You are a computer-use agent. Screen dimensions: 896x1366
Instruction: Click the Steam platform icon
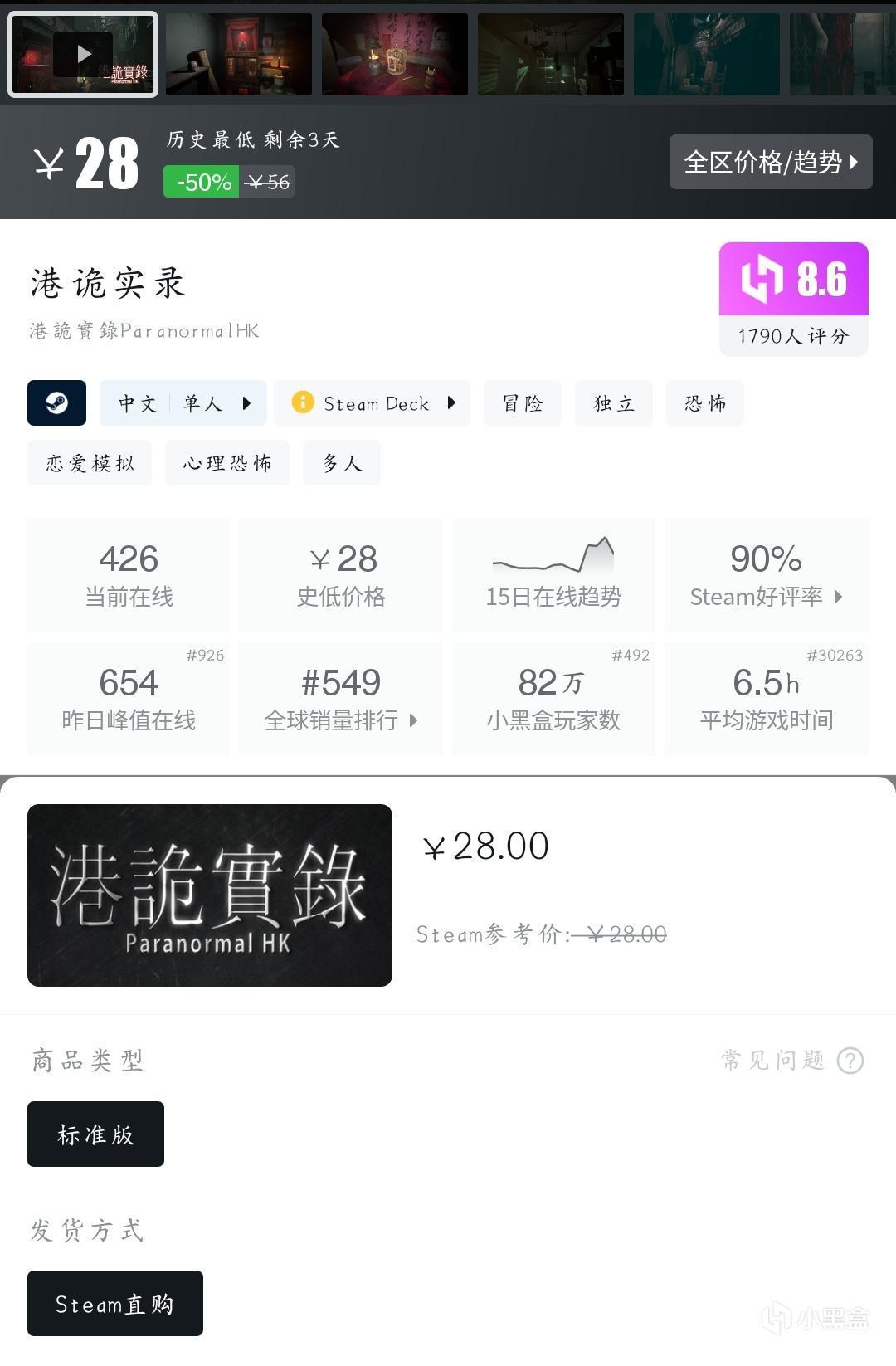[56, 402]
